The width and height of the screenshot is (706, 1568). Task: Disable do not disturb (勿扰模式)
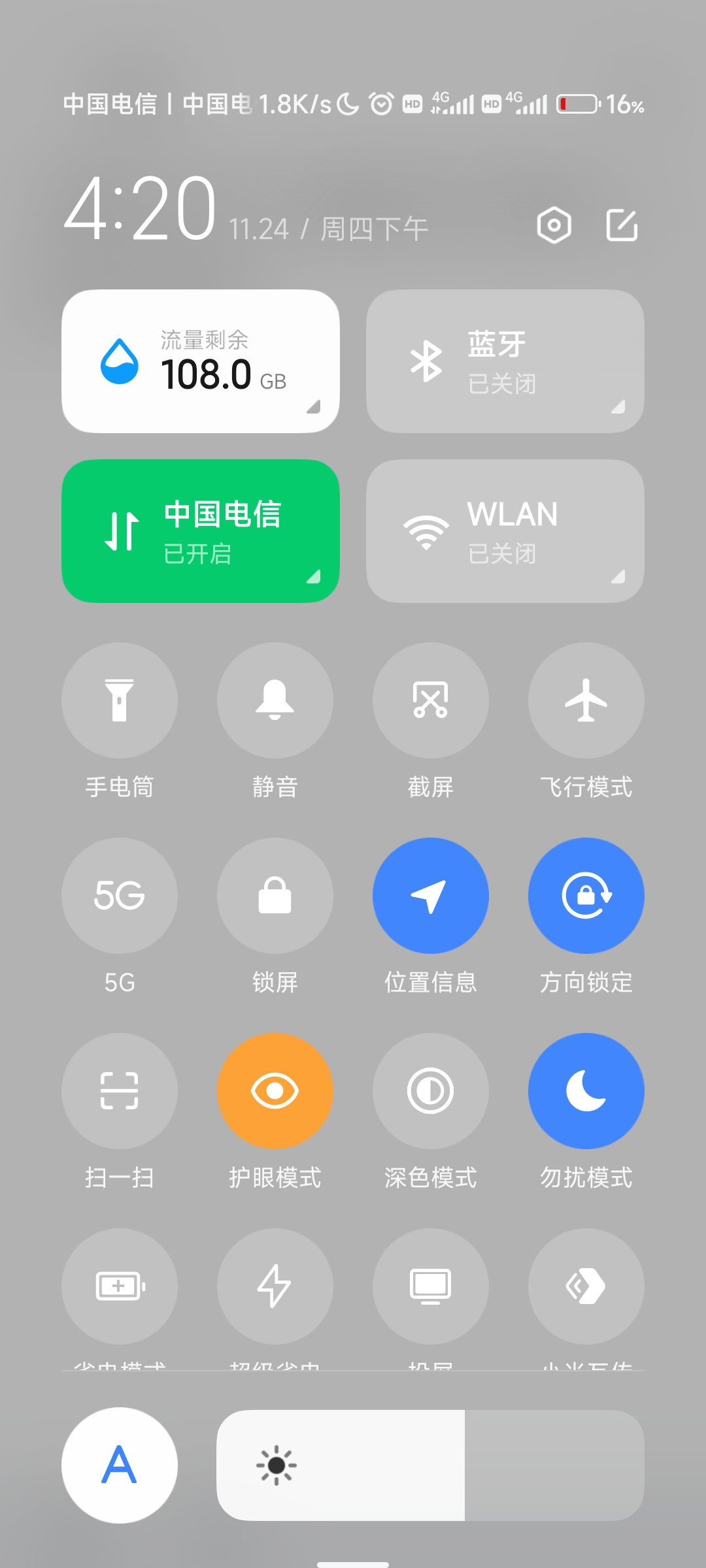[x=586, y=1091]
